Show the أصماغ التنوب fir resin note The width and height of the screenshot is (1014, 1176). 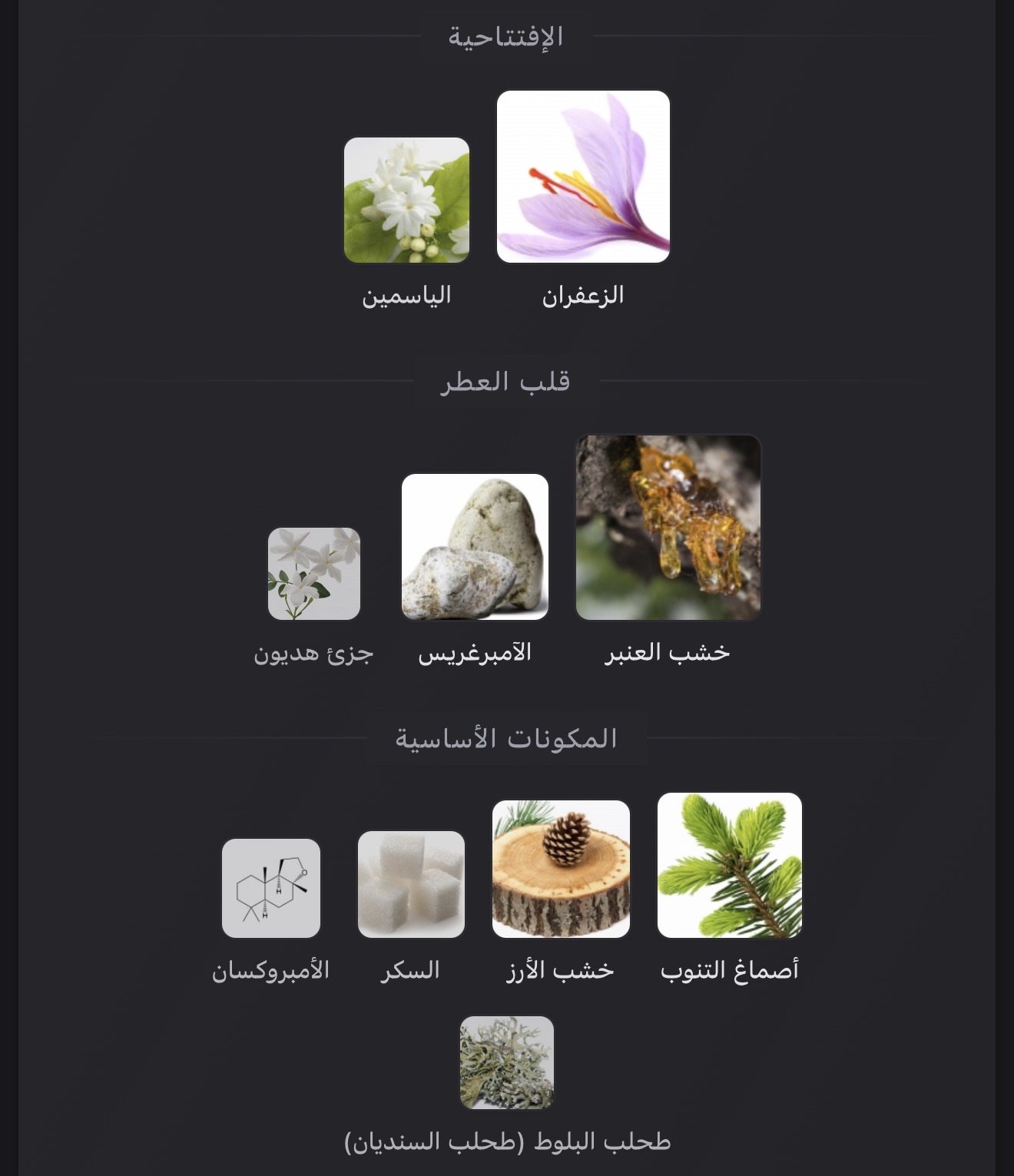click(729, 866)
